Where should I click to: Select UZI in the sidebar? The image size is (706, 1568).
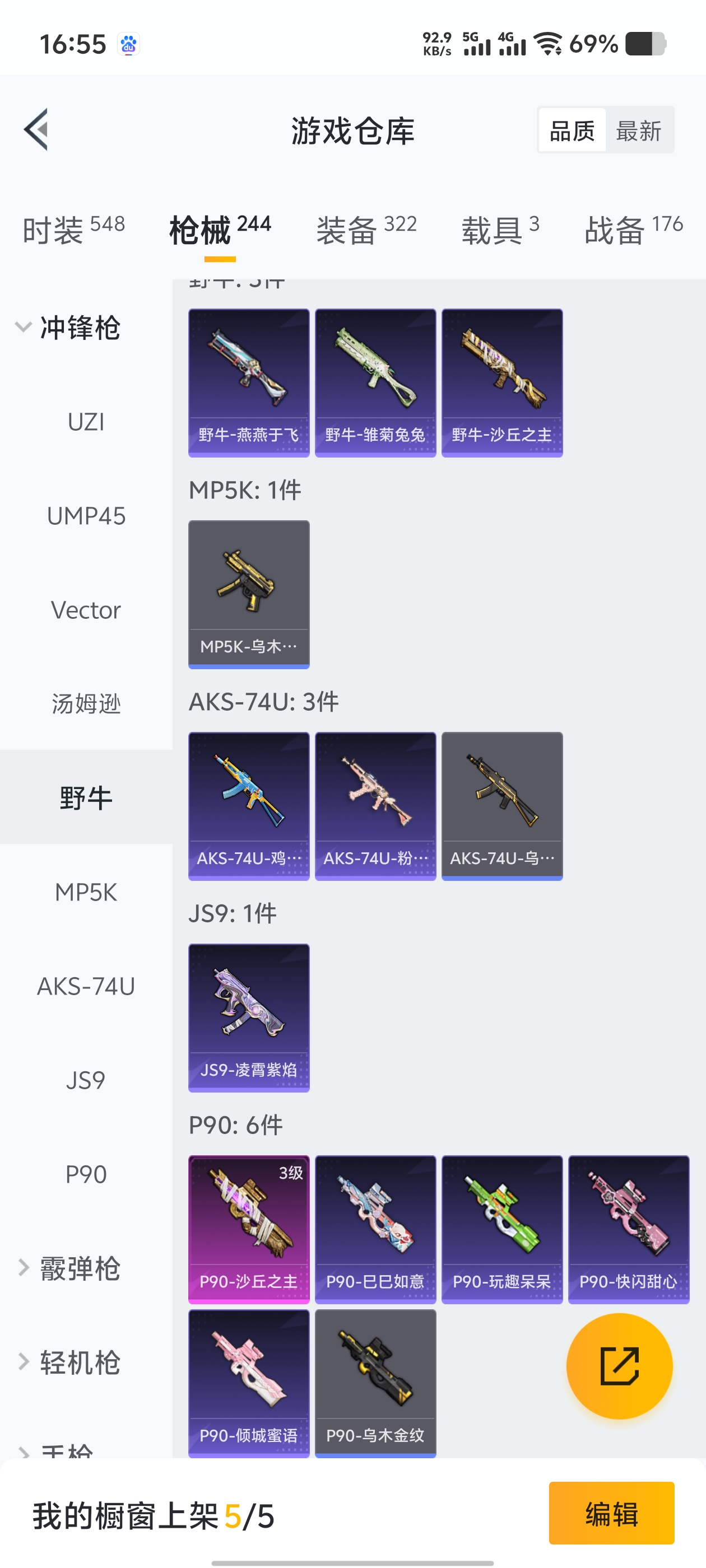86,422
